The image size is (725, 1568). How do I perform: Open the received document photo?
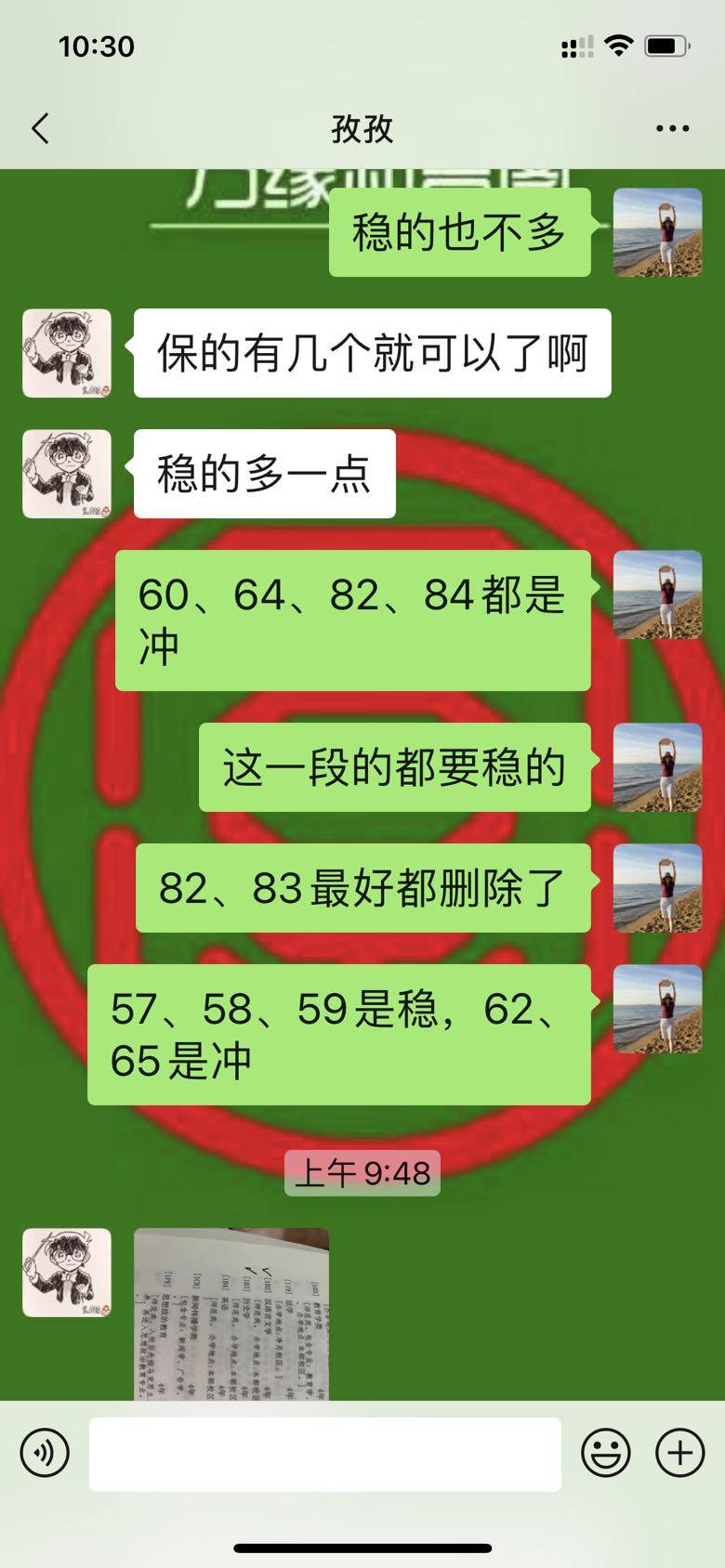(x=231, y=1313)
